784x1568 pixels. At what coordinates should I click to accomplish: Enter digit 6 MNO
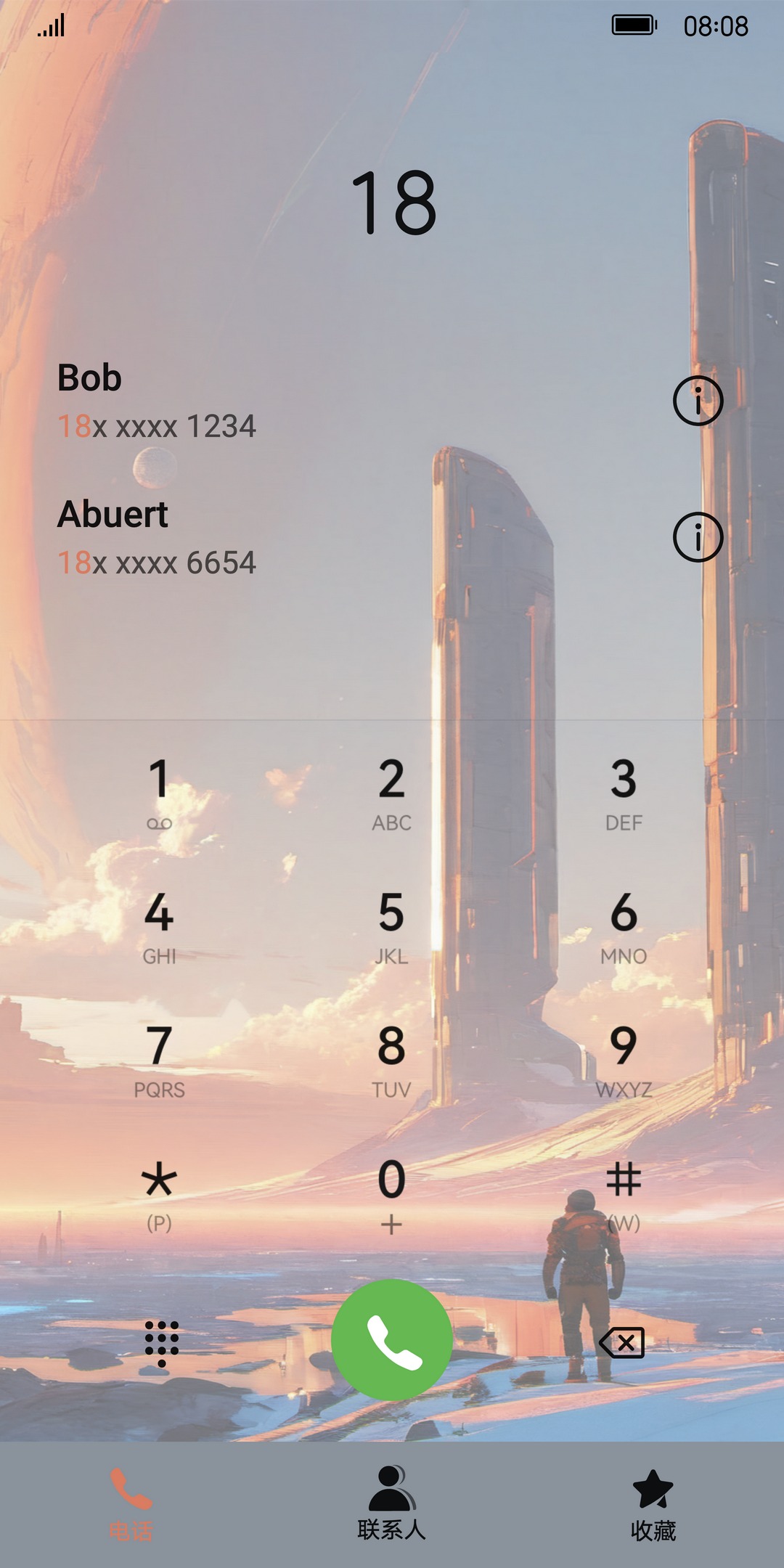[624, 926]
